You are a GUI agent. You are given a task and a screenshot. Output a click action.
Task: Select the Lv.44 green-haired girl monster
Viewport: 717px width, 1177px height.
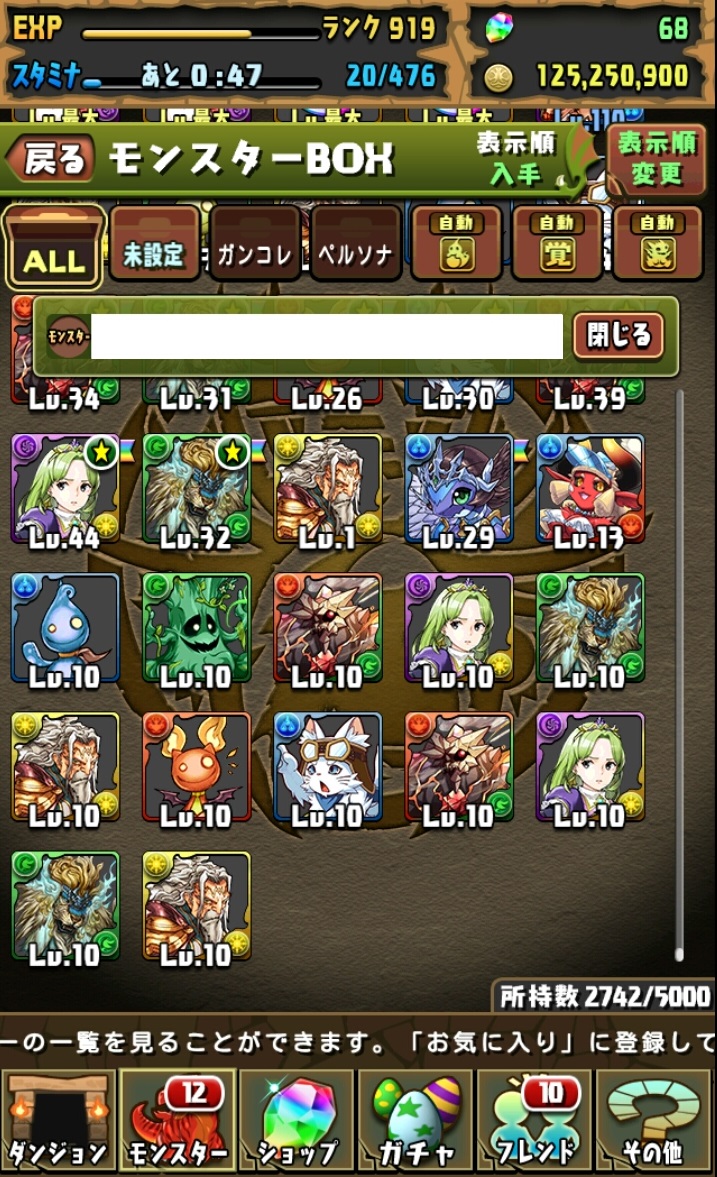[x=65, y=489]
